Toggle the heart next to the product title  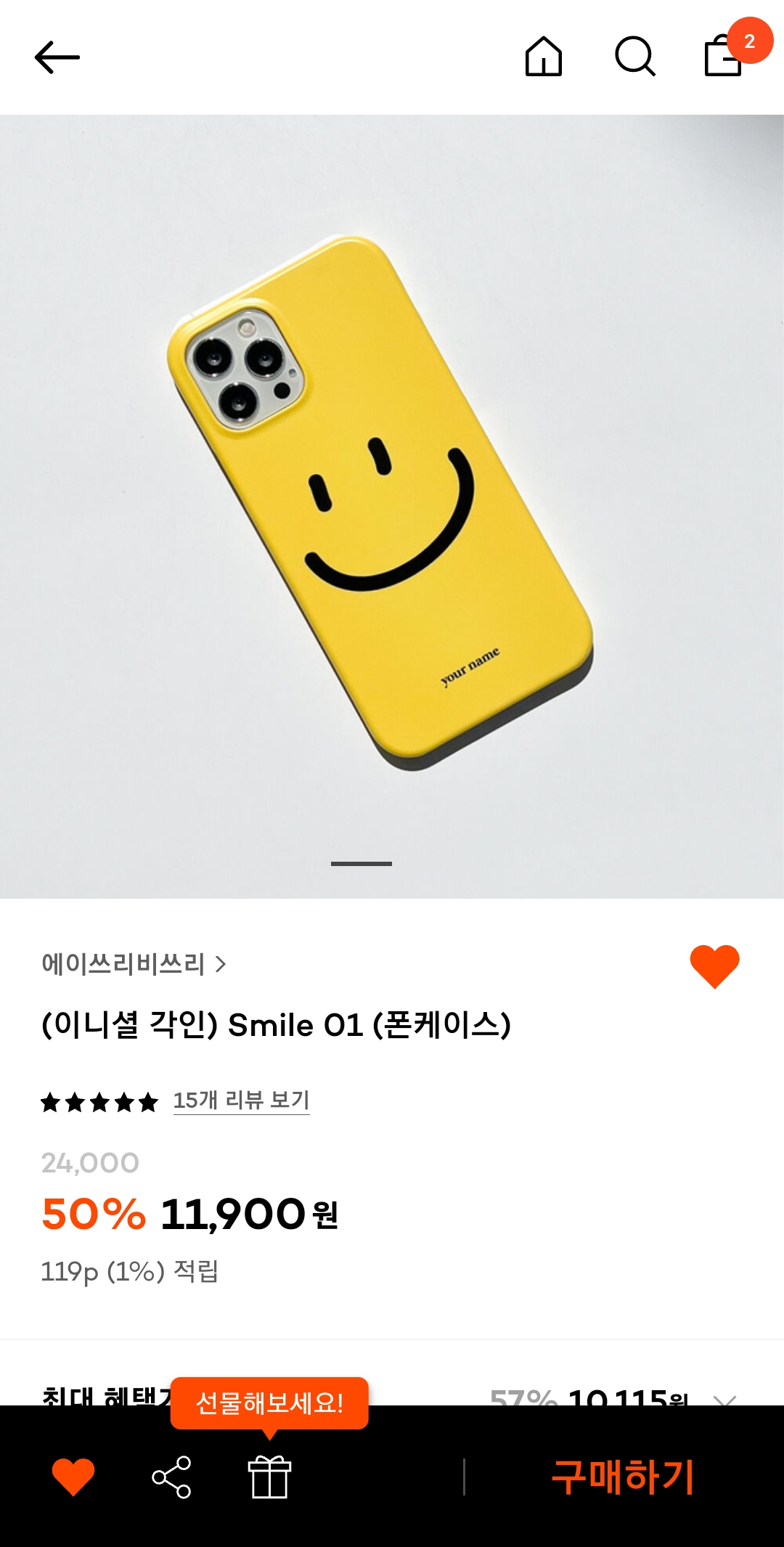[714, 966]
